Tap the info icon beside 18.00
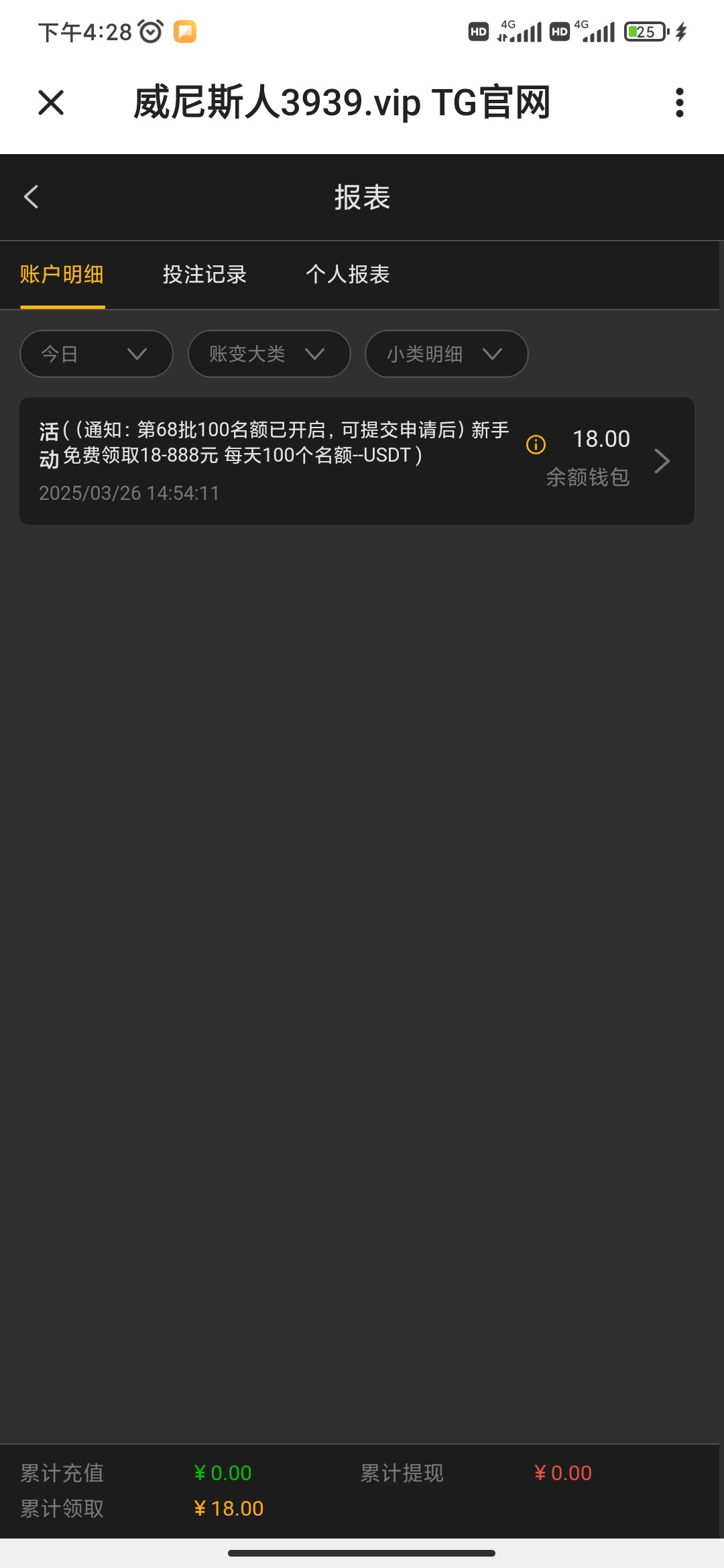This screenshot has height=1568, width=724. 536,444
